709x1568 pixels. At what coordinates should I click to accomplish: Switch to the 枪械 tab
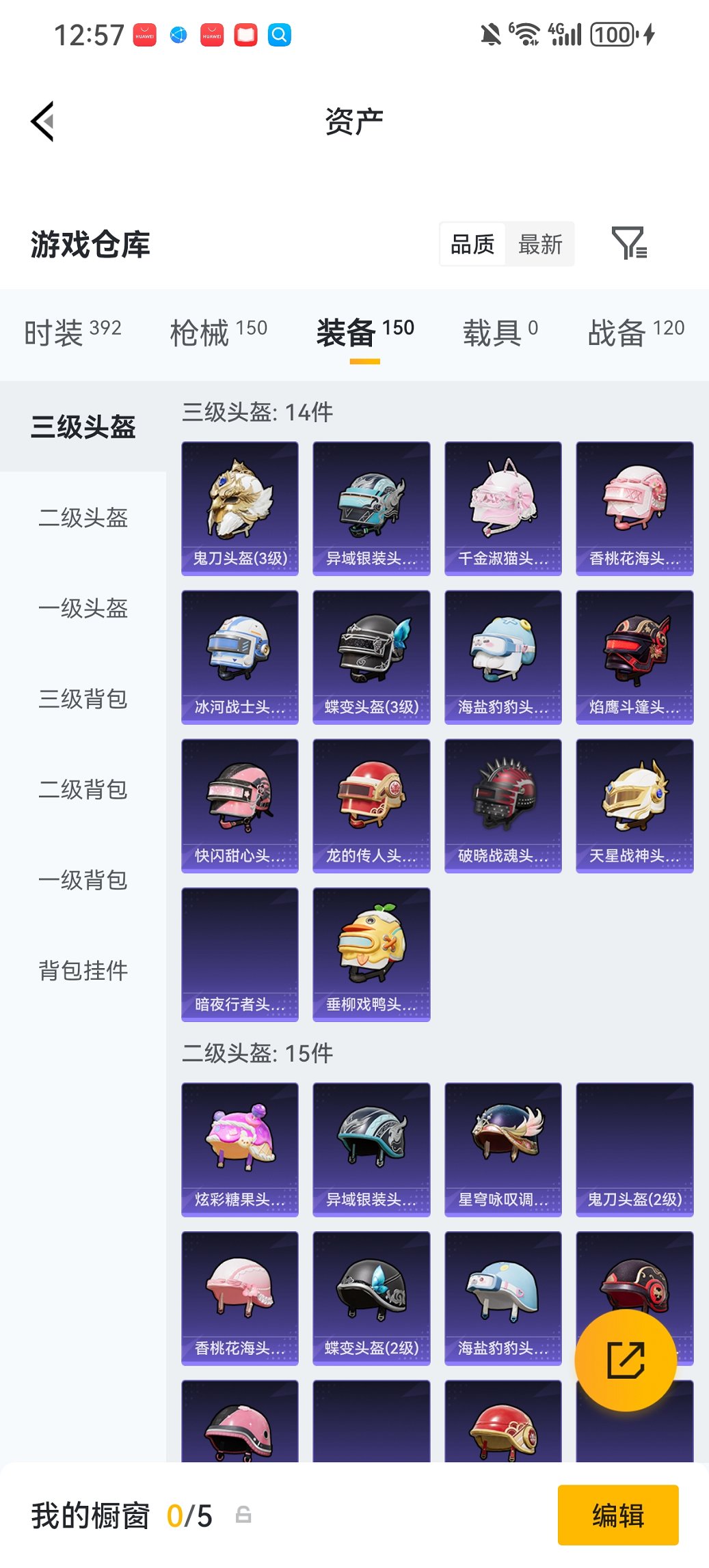(x=218, y=333)
